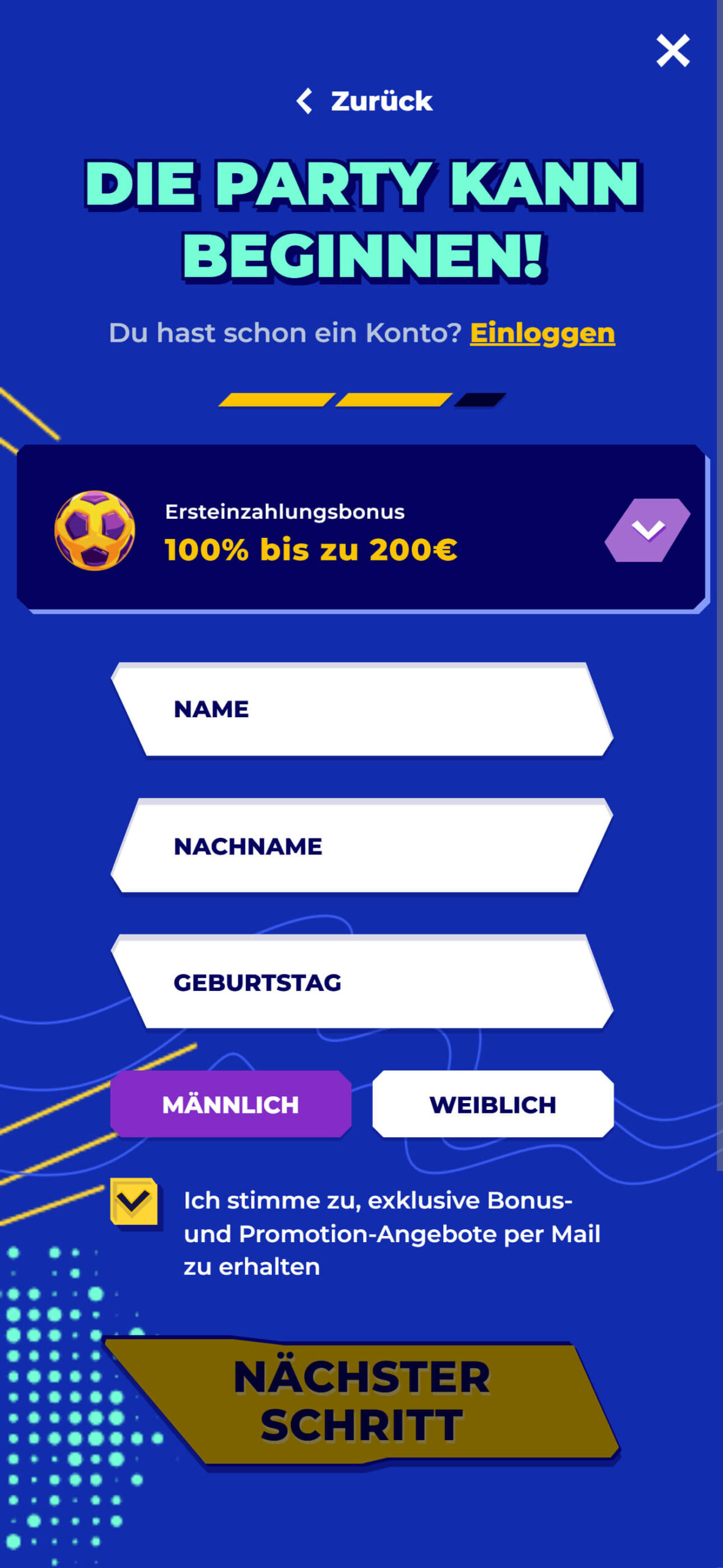Open the Einloggen link
Screen dimensions: 723x1568
(542, 333)
